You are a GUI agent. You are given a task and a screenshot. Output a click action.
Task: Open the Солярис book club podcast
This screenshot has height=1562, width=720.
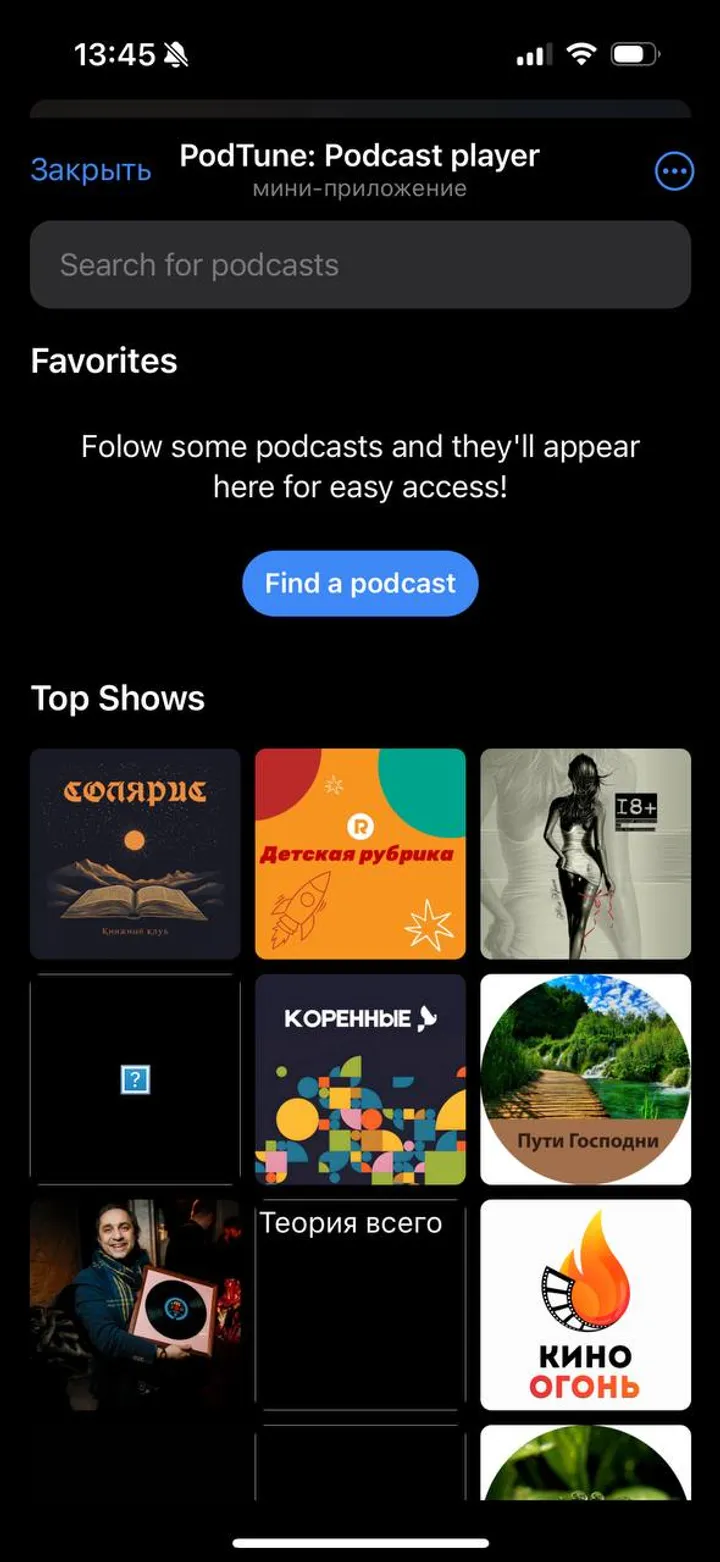pos(134,853)
